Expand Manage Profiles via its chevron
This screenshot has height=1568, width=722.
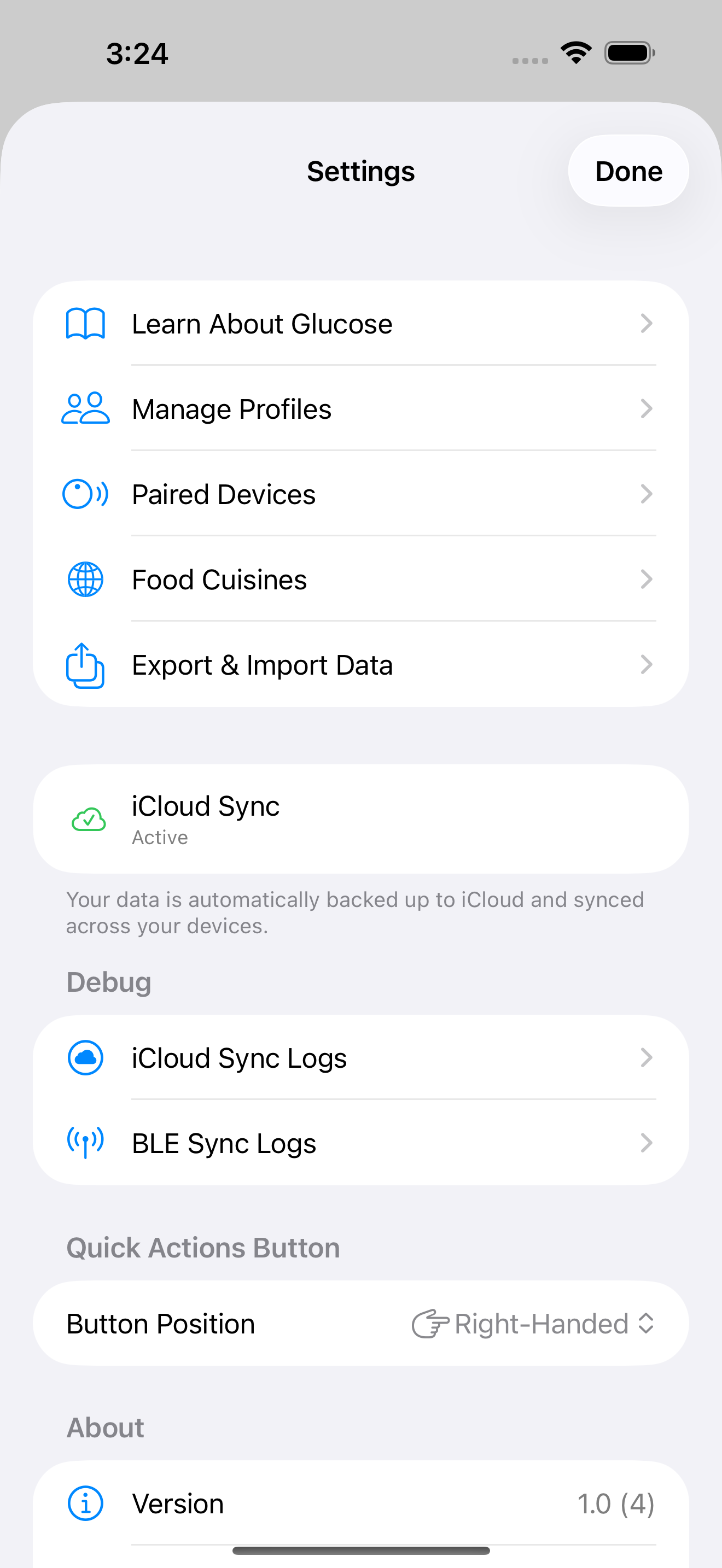pos(647,408)
